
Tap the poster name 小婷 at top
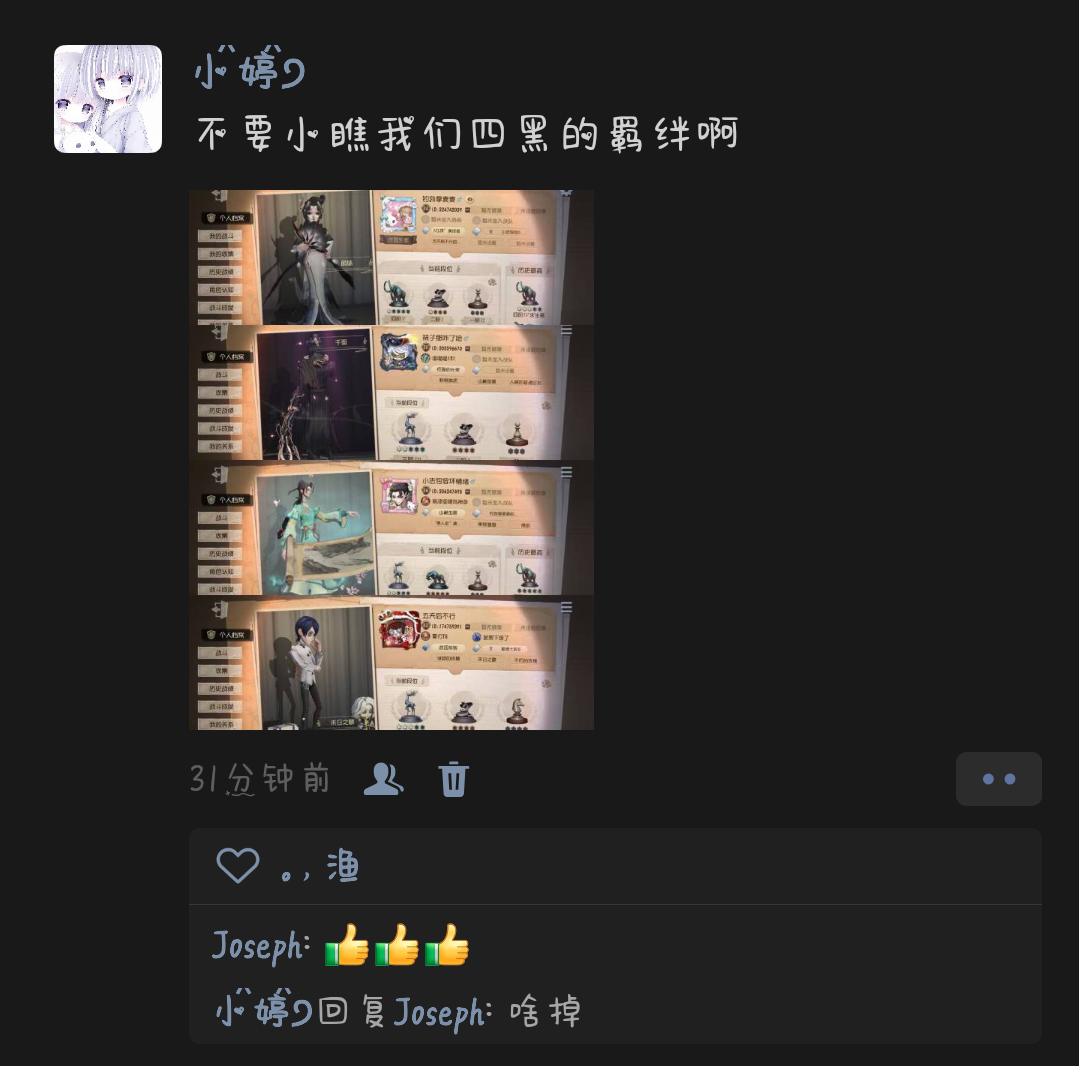coord(249,69)
